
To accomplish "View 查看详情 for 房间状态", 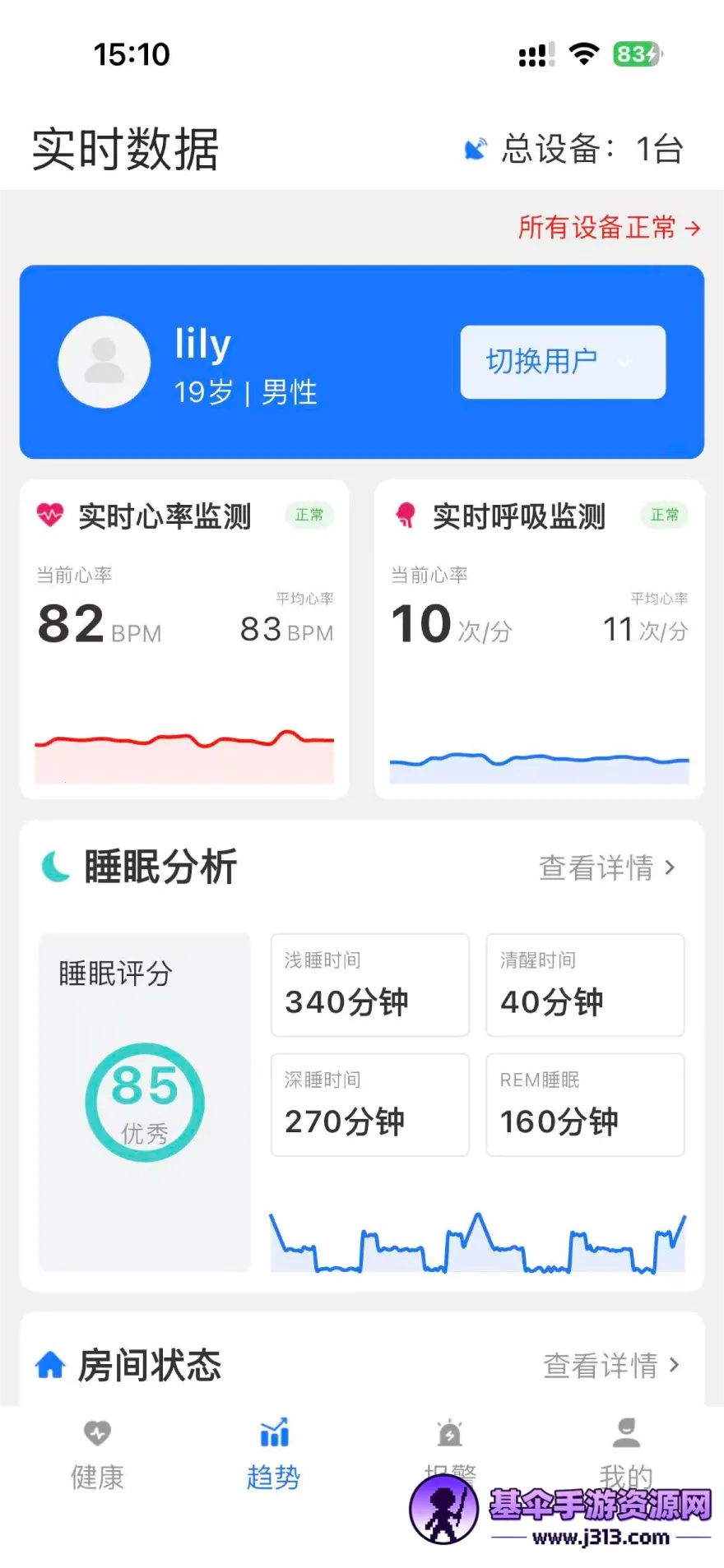I will 610,1365.
